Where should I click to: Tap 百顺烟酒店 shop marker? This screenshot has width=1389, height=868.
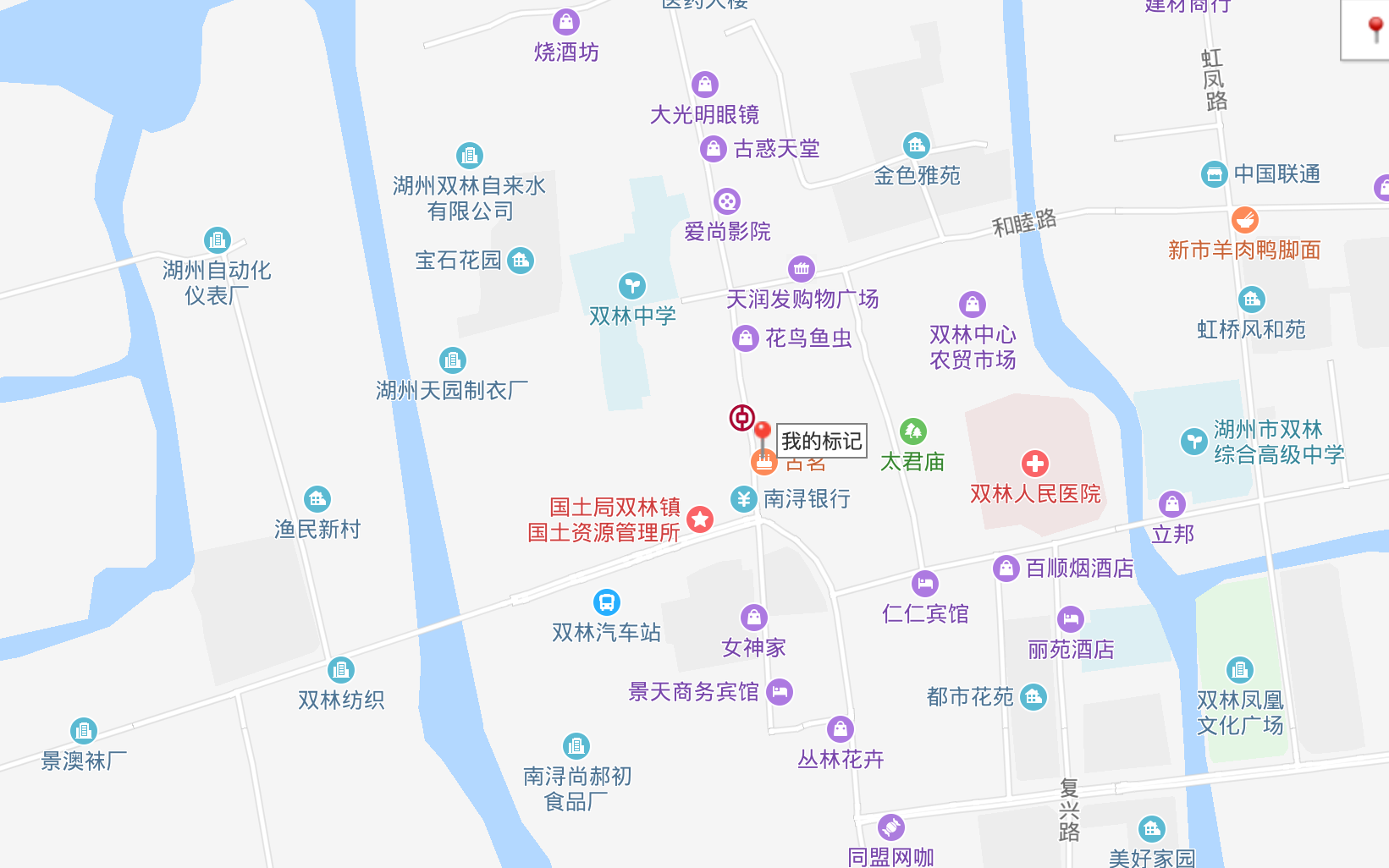tap(1006, 569)
